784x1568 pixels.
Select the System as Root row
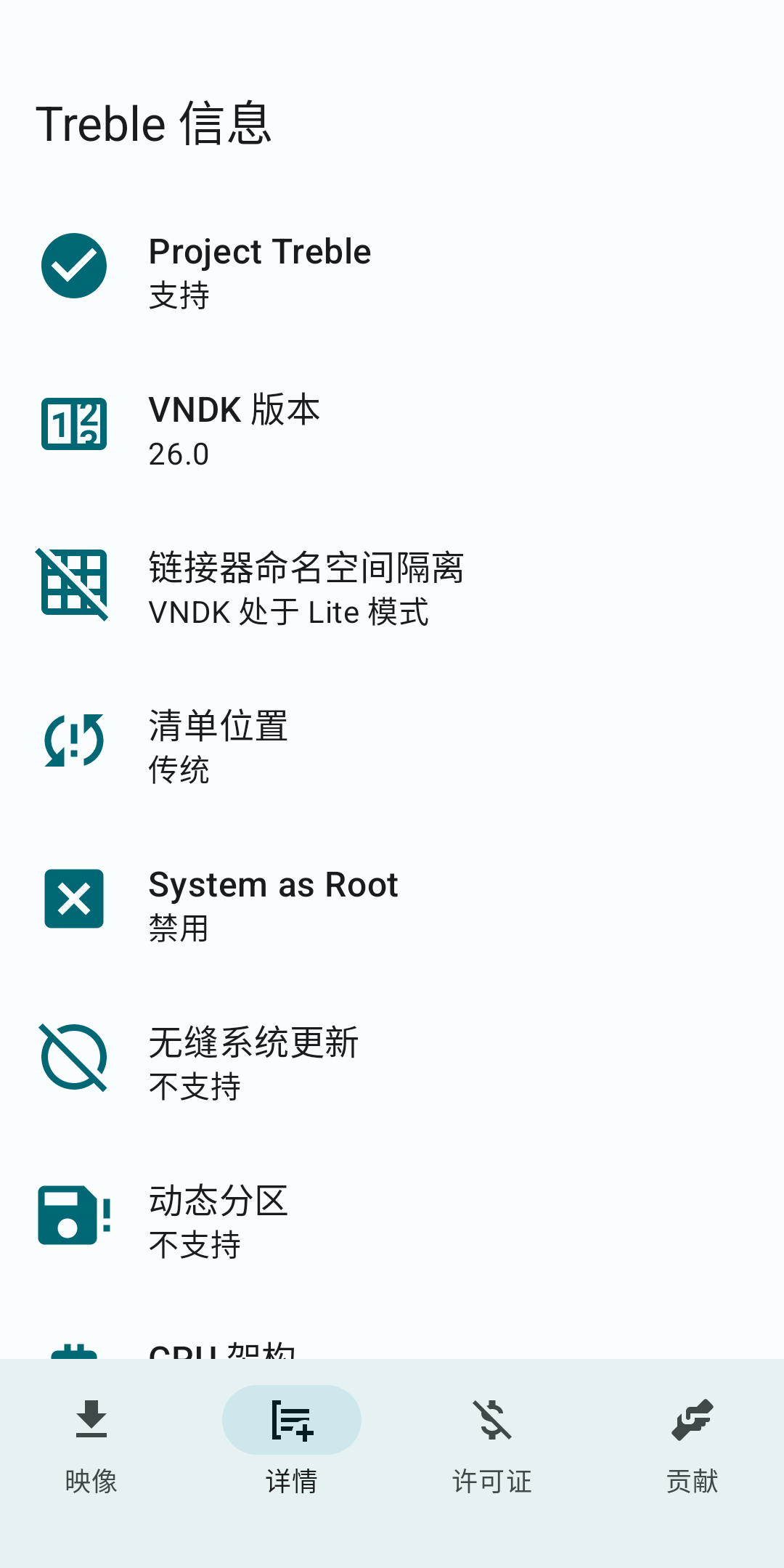392,905
